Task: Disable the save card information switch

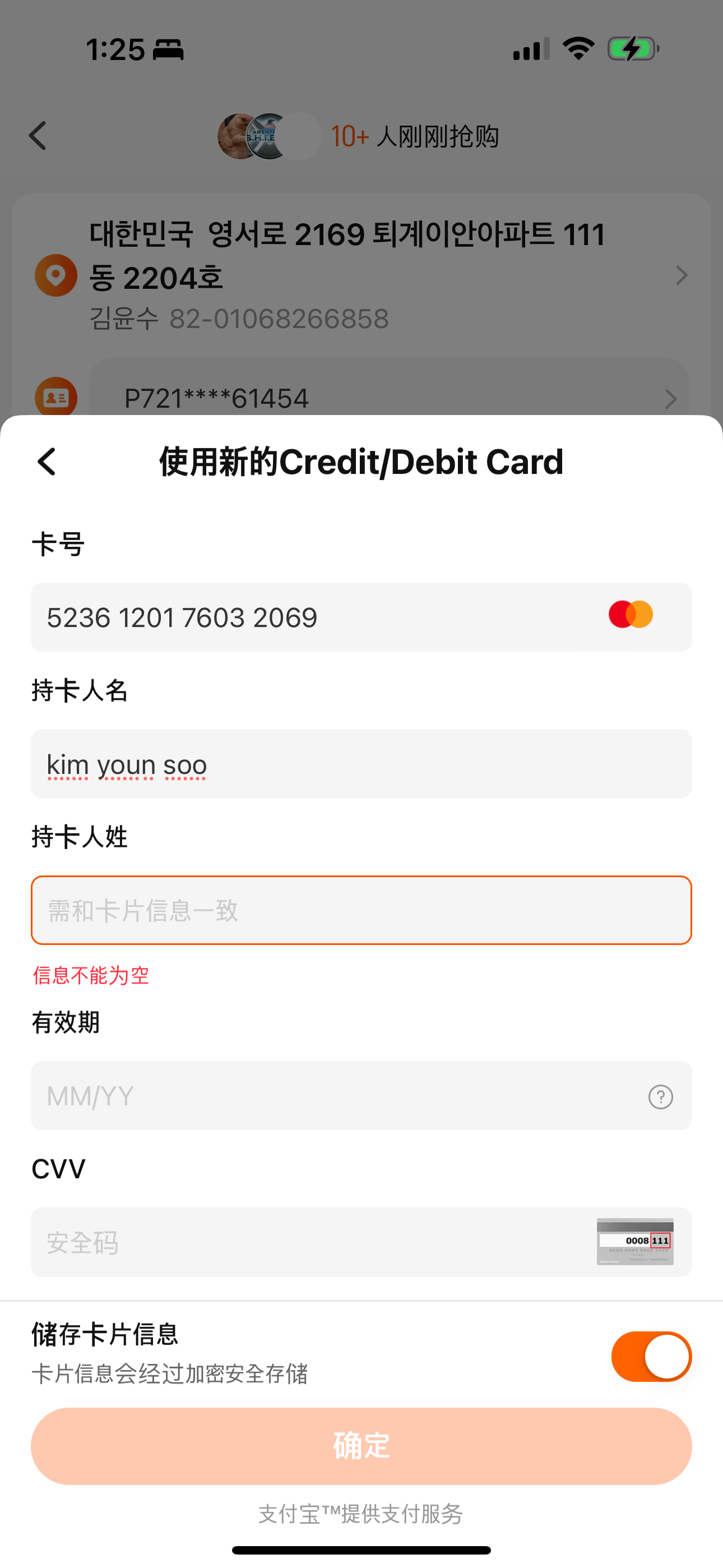Action: (651, 1356)
